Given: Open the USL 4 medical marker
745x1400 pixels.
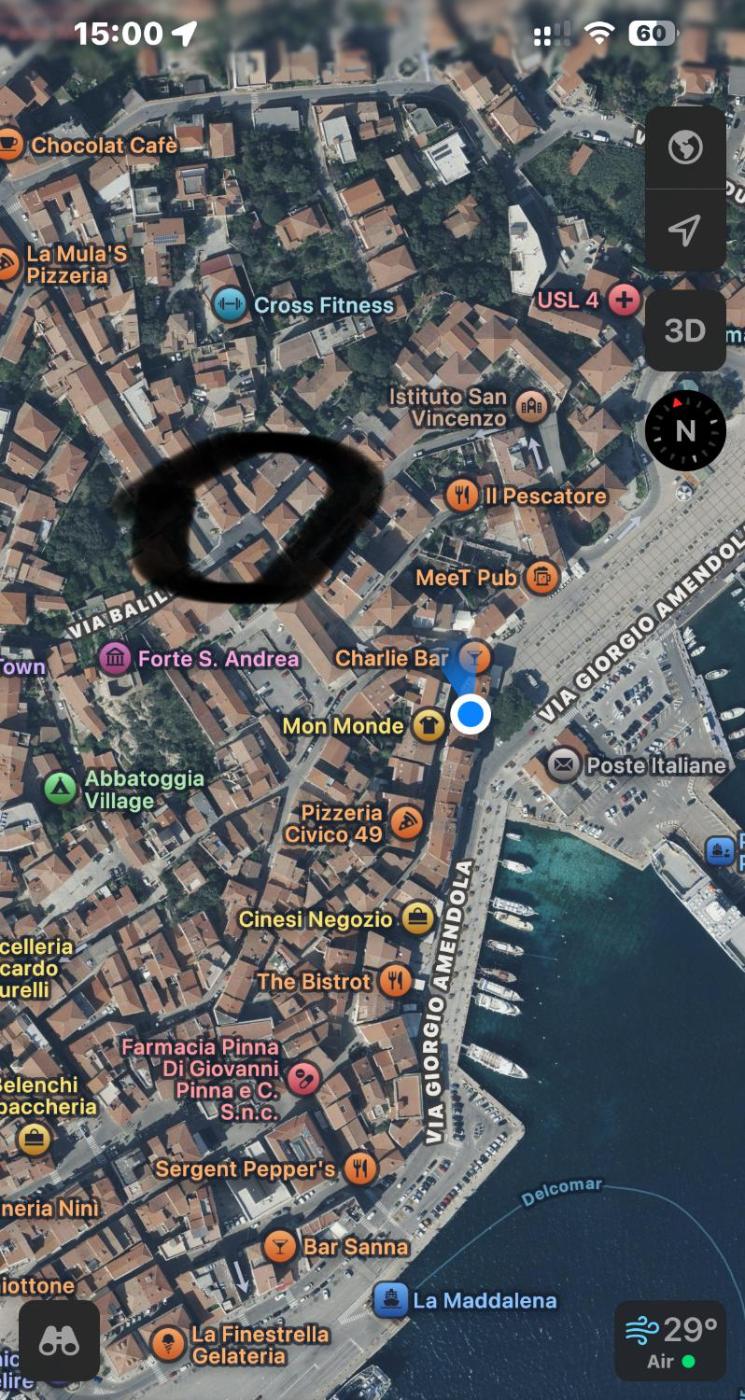Looking at the screenshot, I should [x=625, y=299].
